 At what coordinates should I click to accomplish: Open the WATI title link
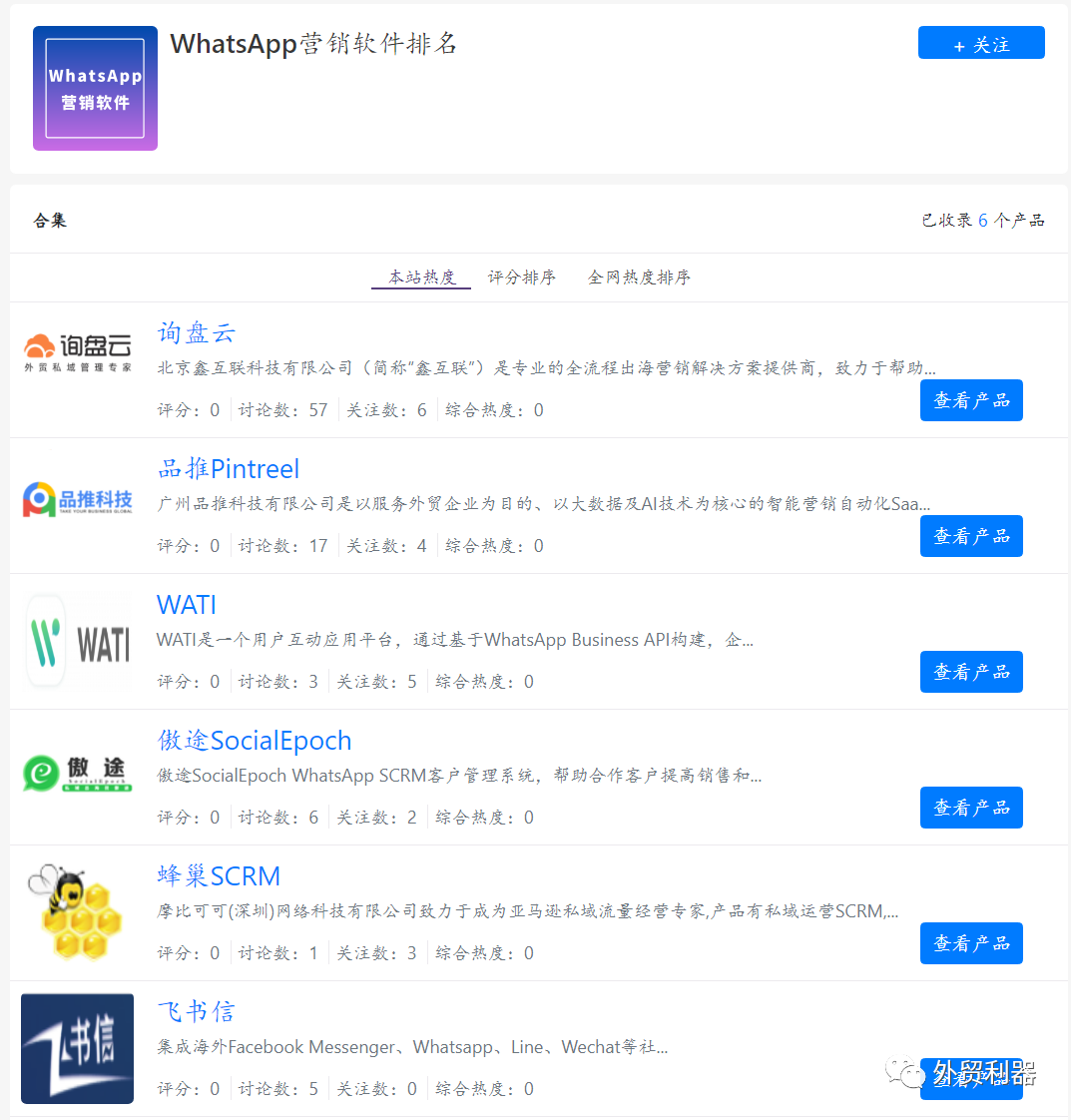click(x=187, y=604)
